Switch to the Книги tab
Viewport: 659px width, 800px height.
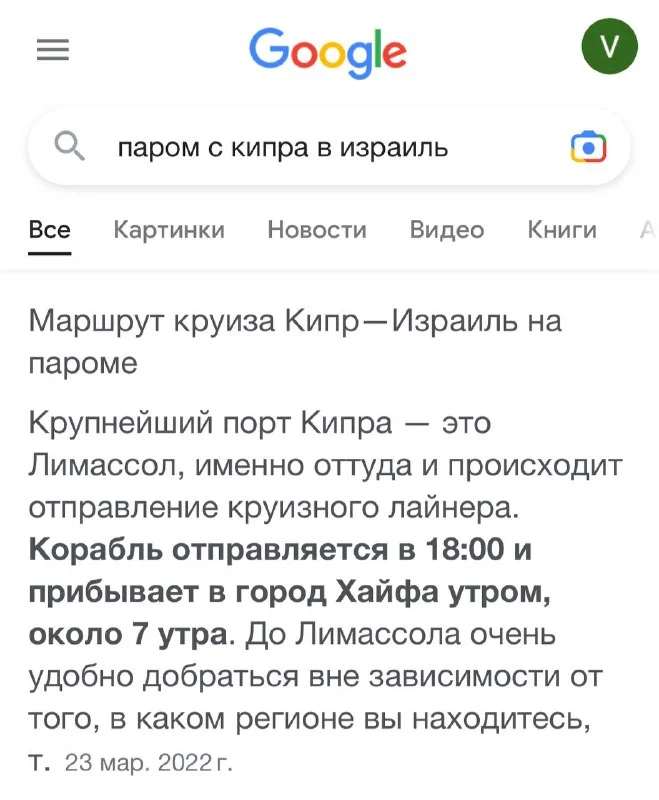coord(562,230)
